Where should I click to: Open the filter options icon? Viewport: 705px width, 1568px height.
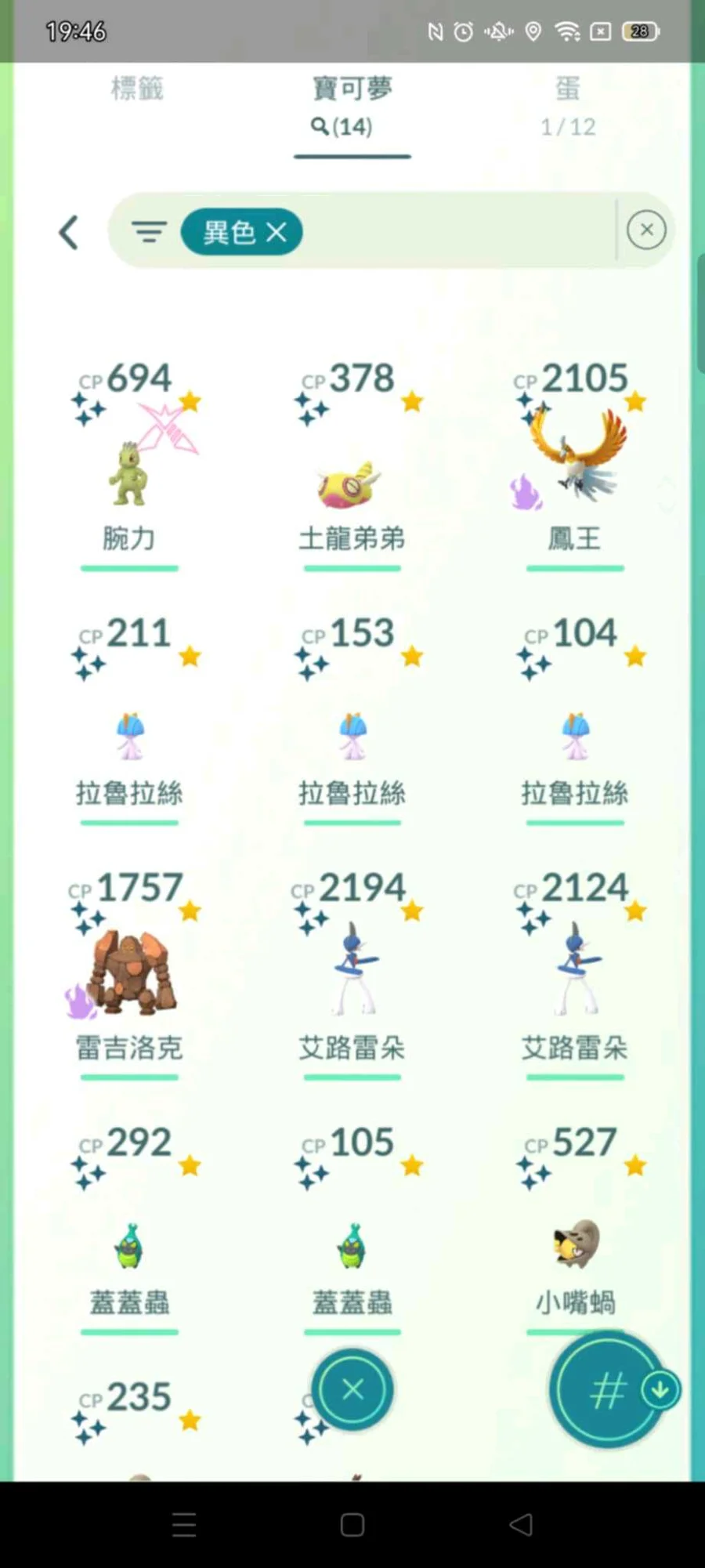click(149, 232)
